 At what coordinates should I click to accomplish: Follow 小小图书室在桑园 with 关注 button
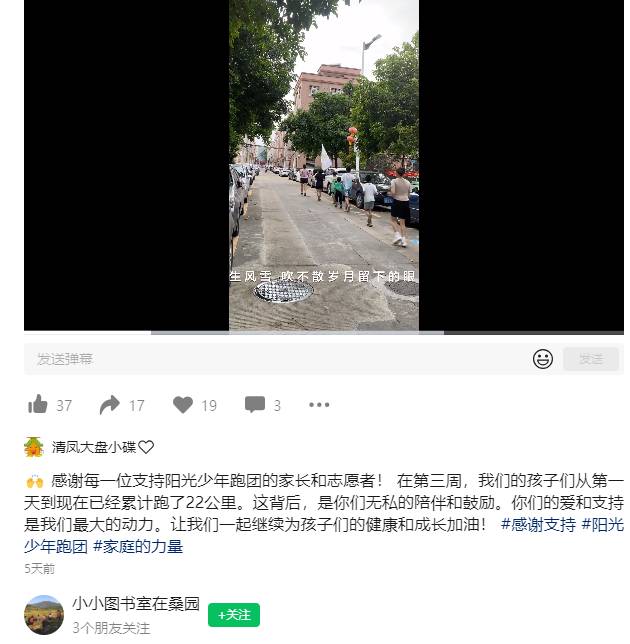(233, 615)
